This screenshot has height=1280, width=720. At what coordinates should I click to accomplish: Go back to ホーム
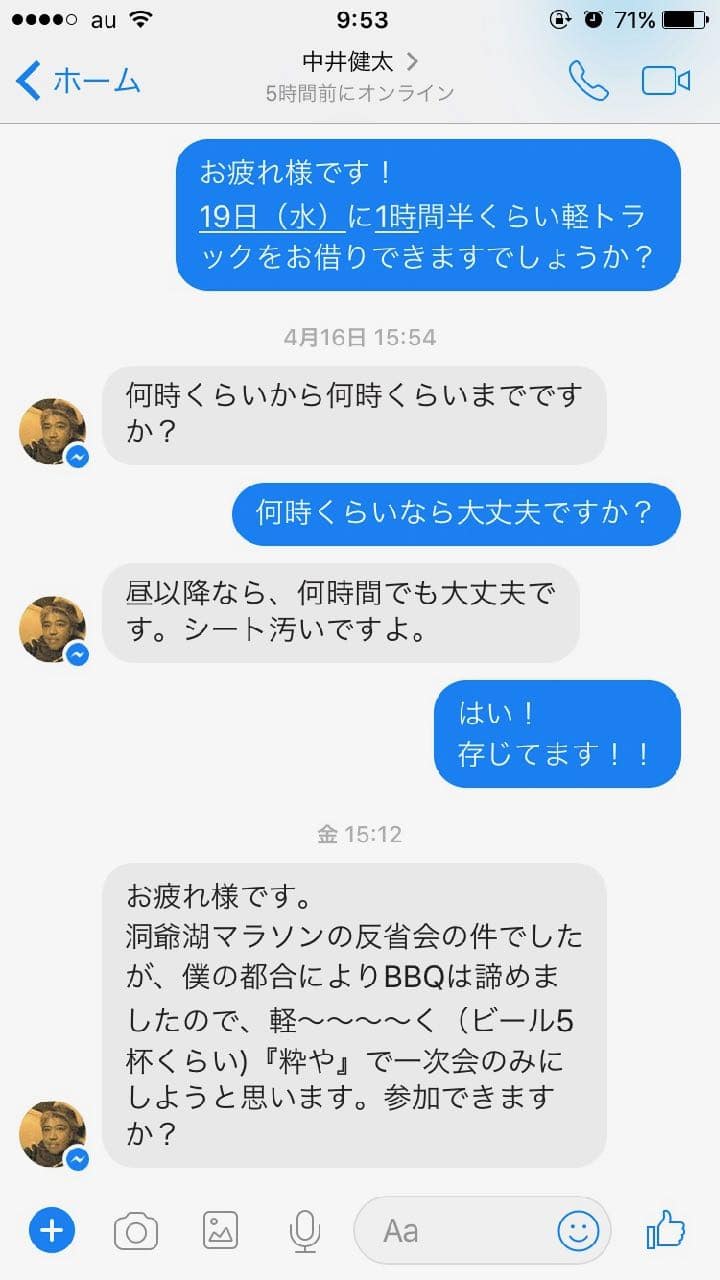[x=78, y=81]
